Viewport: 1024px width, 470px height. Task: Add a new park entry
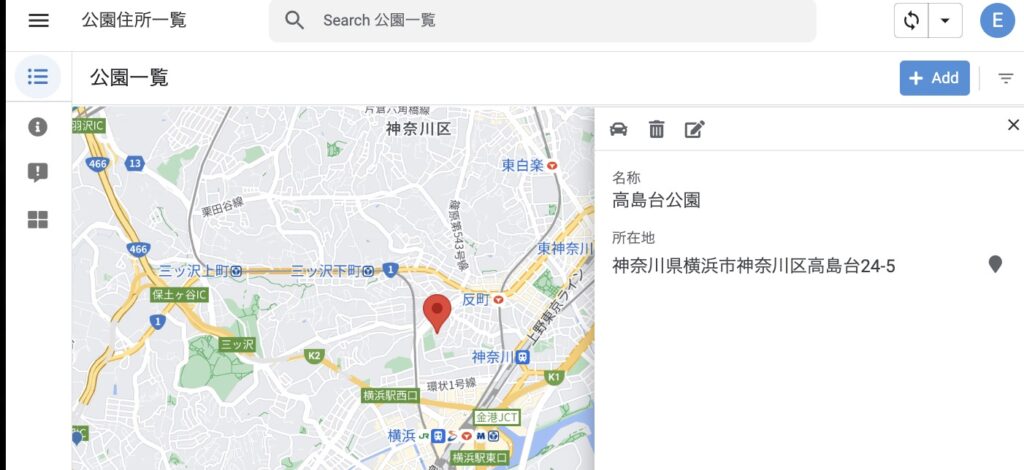tap(934, 78)
